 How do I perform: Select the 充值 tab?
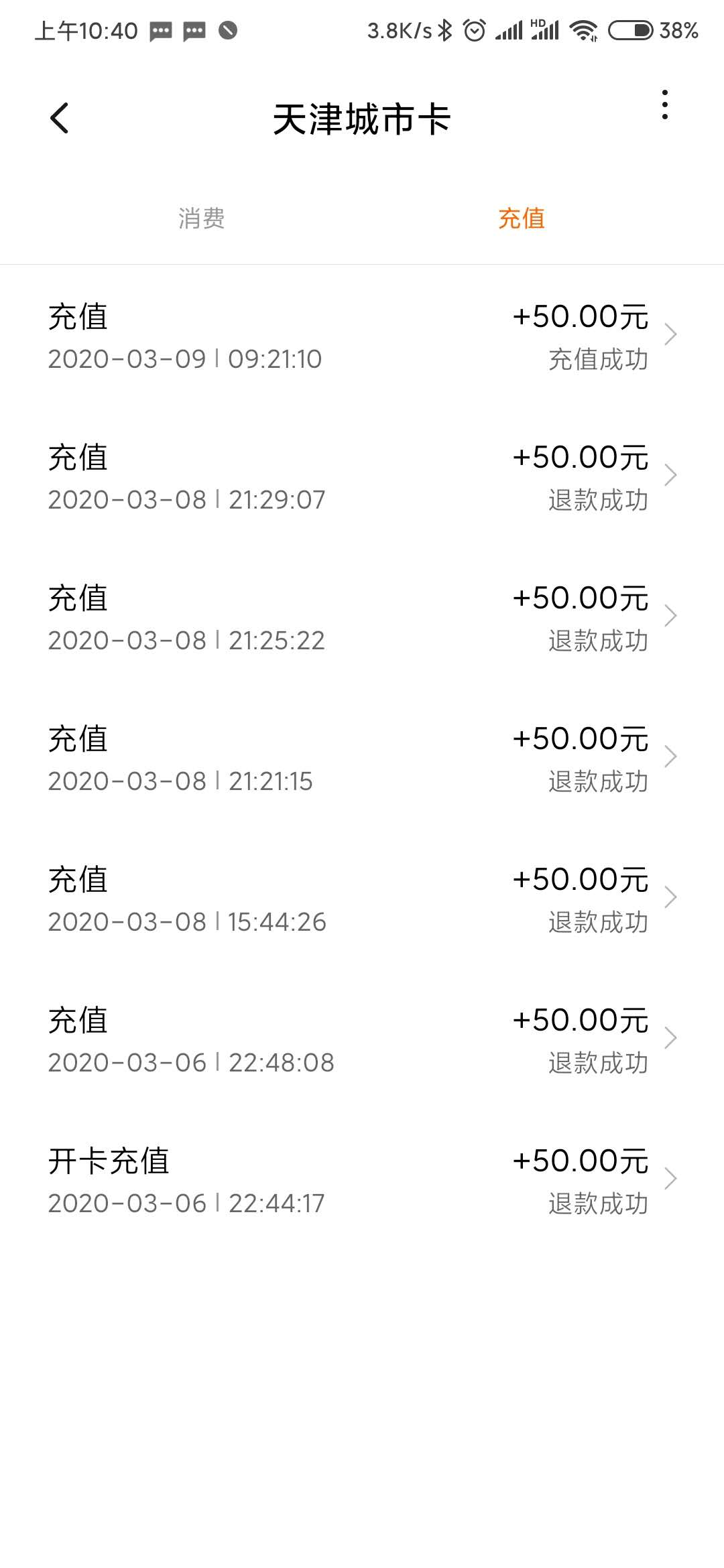point(522,218)
